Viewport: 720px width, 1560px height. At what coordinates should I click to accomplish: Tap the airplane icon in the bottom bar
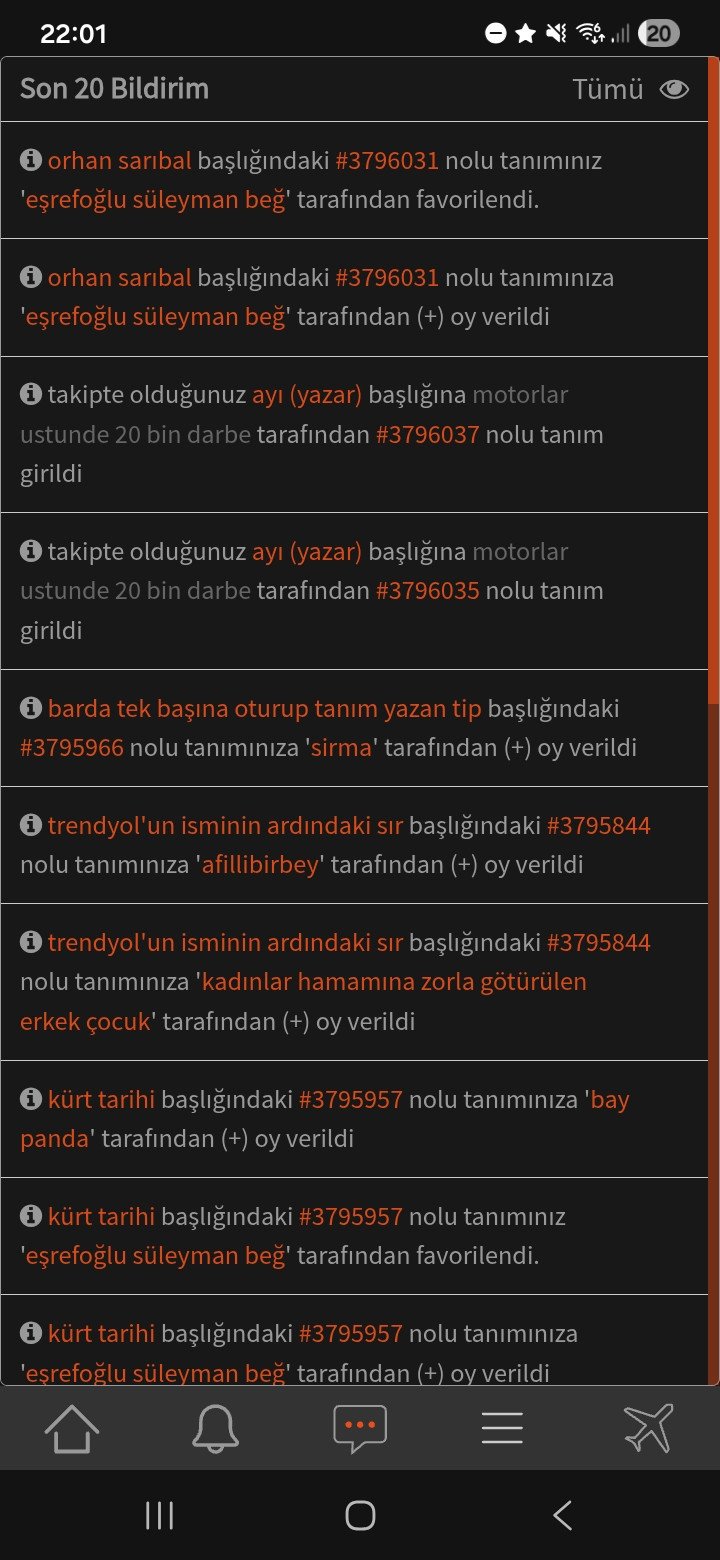[x=648, y=1427]
